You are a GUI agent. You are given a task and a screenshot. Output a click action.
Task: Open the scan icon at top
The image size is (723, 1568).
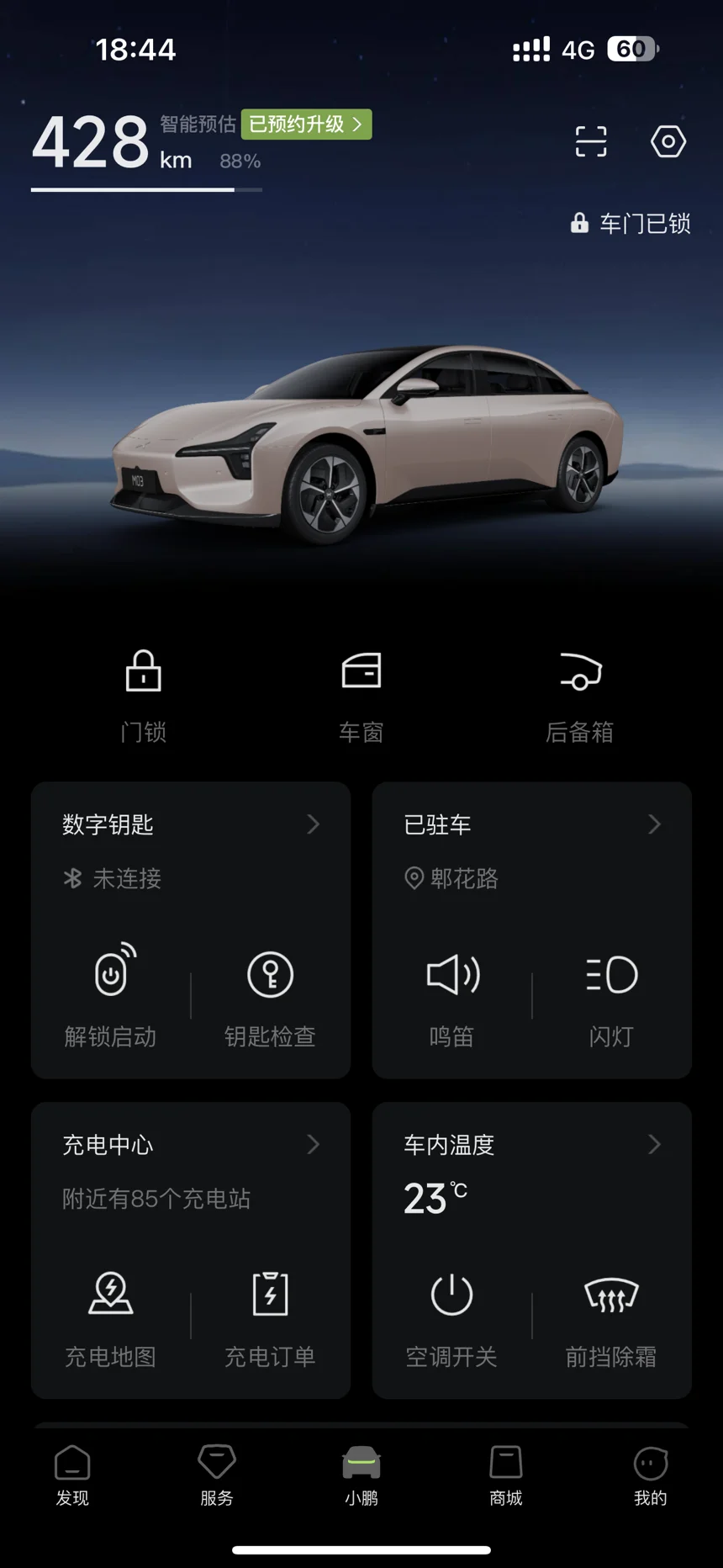[590, 141]
